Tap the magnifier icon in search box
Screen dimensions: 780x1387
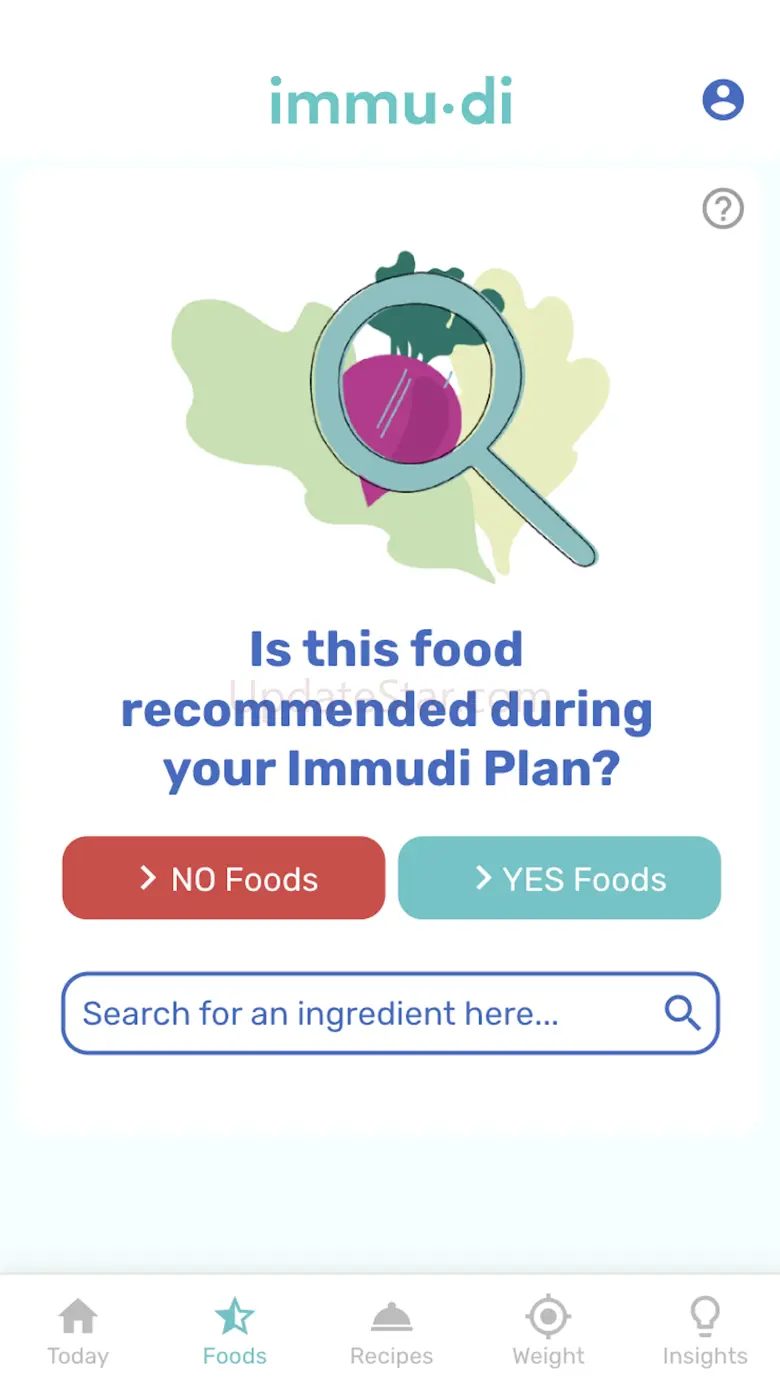pos(682,1013)
